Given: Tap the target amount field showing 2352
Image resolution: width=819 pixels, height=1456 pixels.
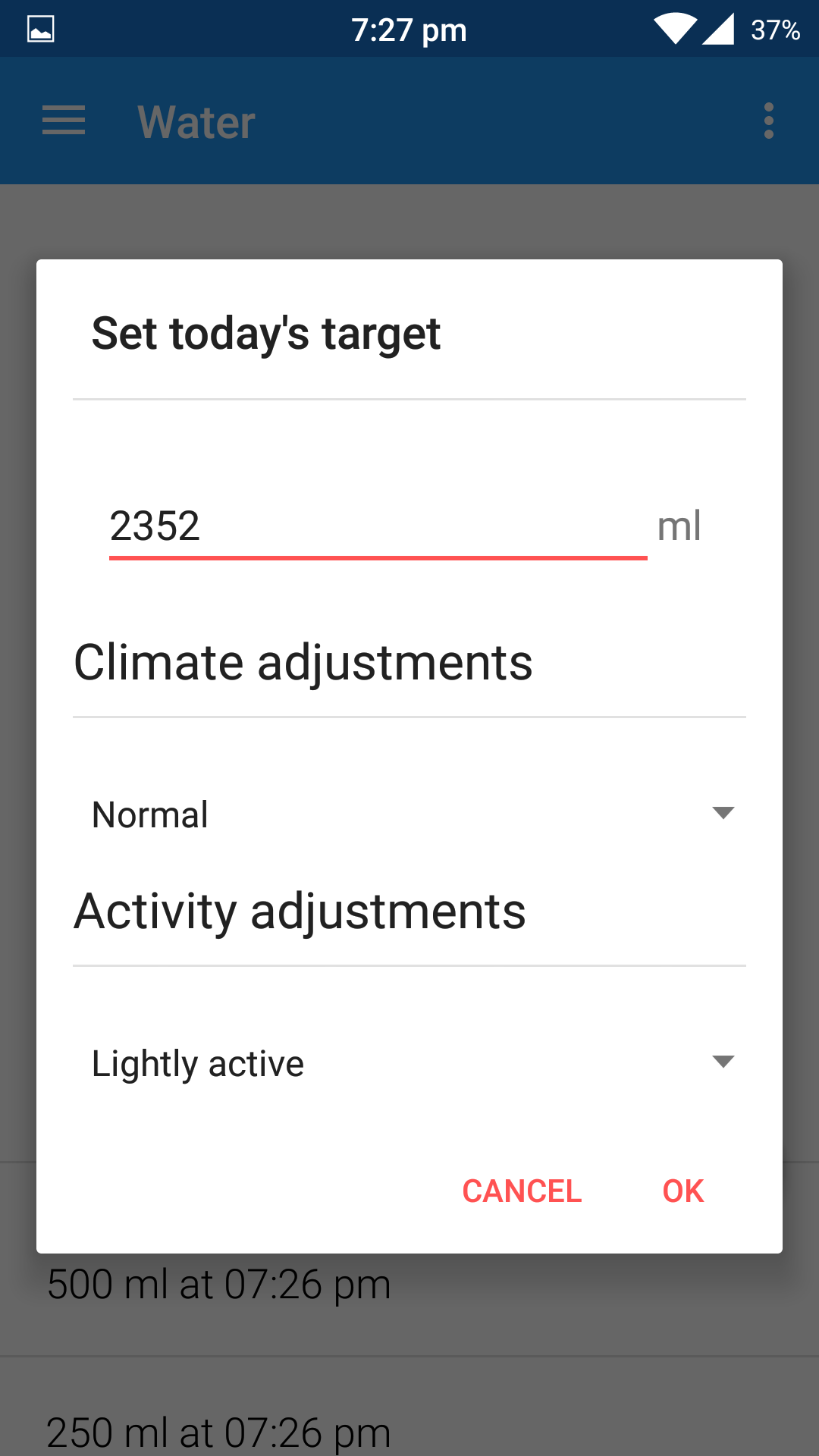Looking at the screenshot, I should (x=377, y=526).
